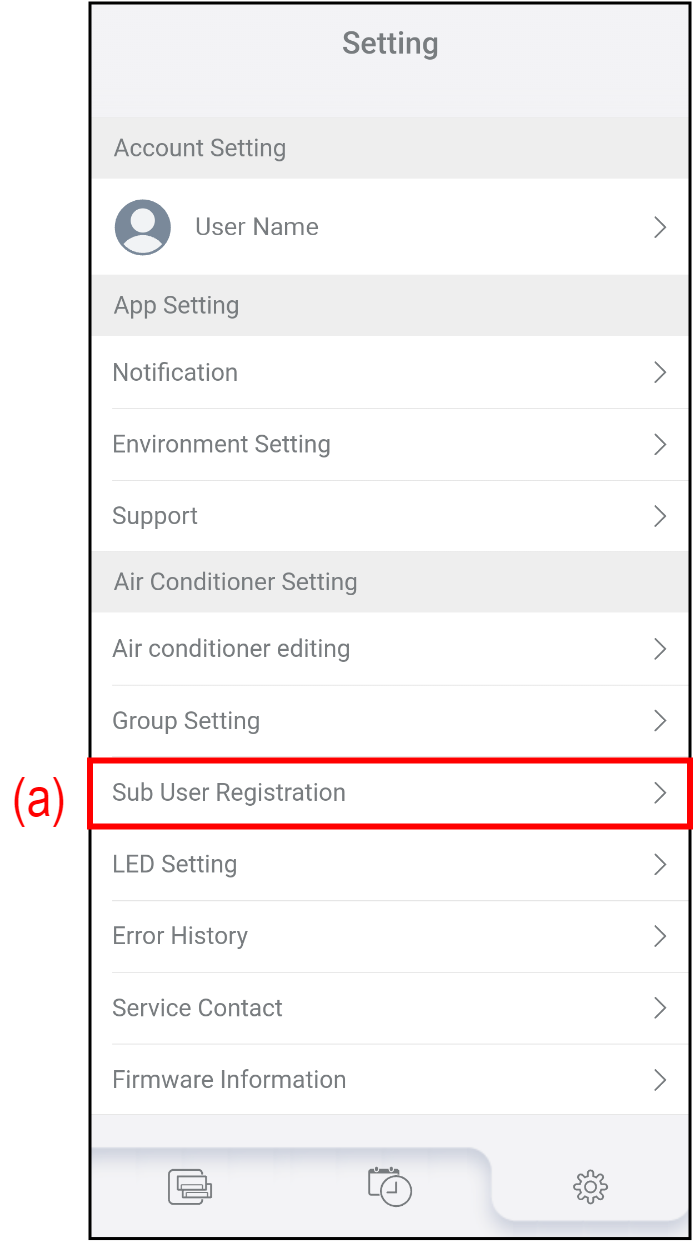Switch to the air conditioner devices tab
The width and height of the screenshot is (696, 1243).
pyautogui.click(x=190, y=1186)
